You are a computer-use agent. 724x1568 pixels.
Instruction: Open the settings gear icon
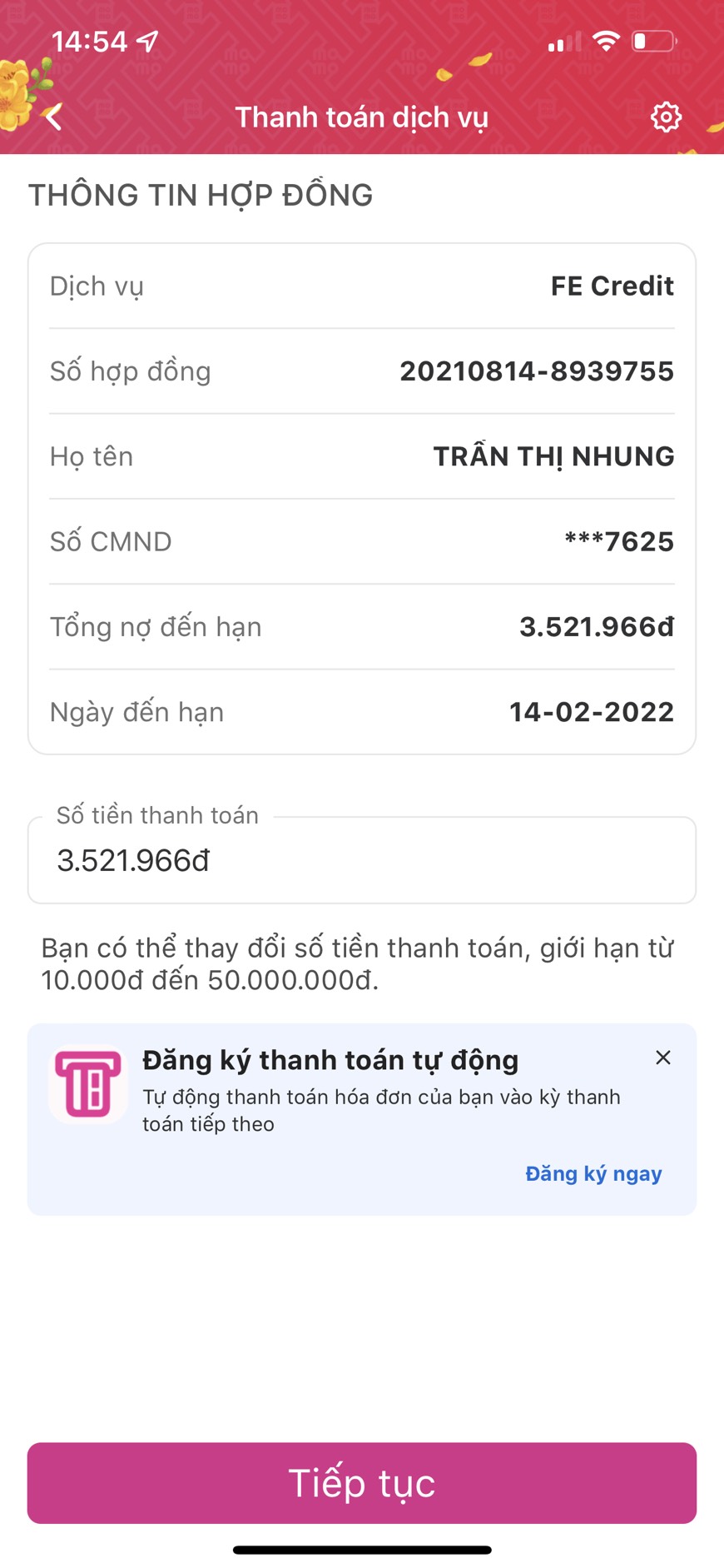pyautogui.click(x=665, y=117)
